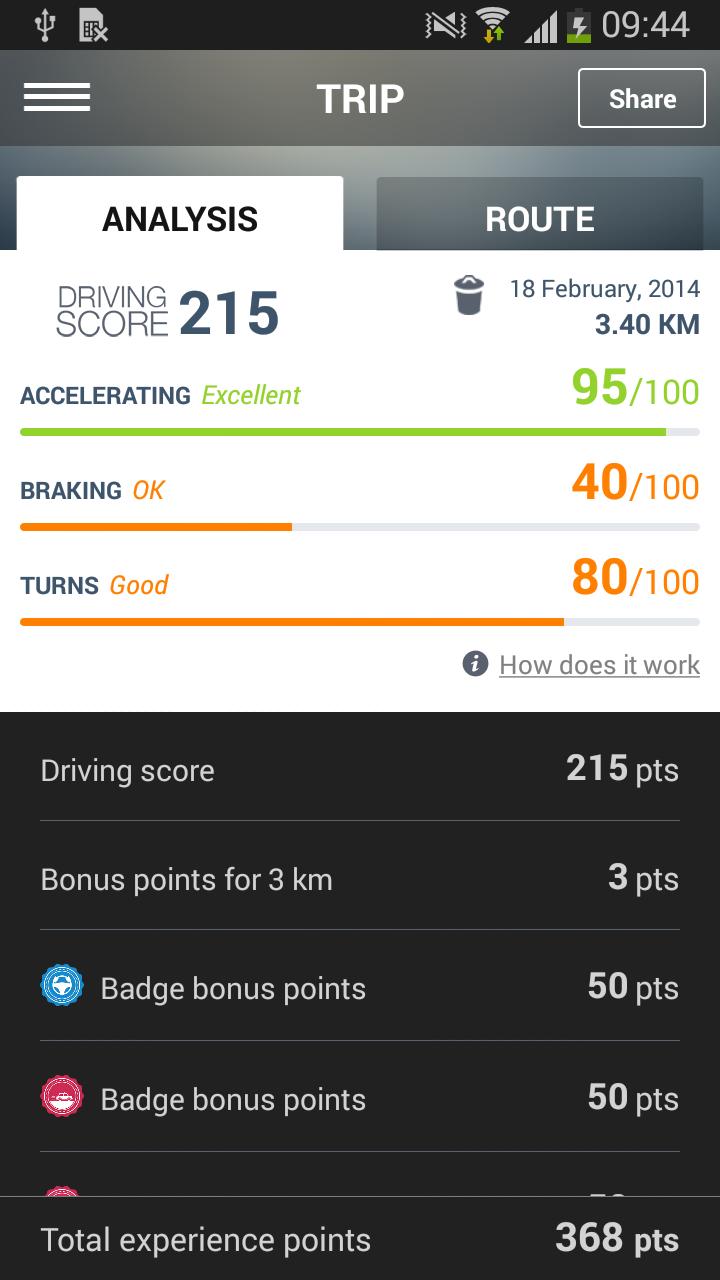Open the navigation drawer menu
This screenshot has width=720, height=1280.
tap(57, 97)
